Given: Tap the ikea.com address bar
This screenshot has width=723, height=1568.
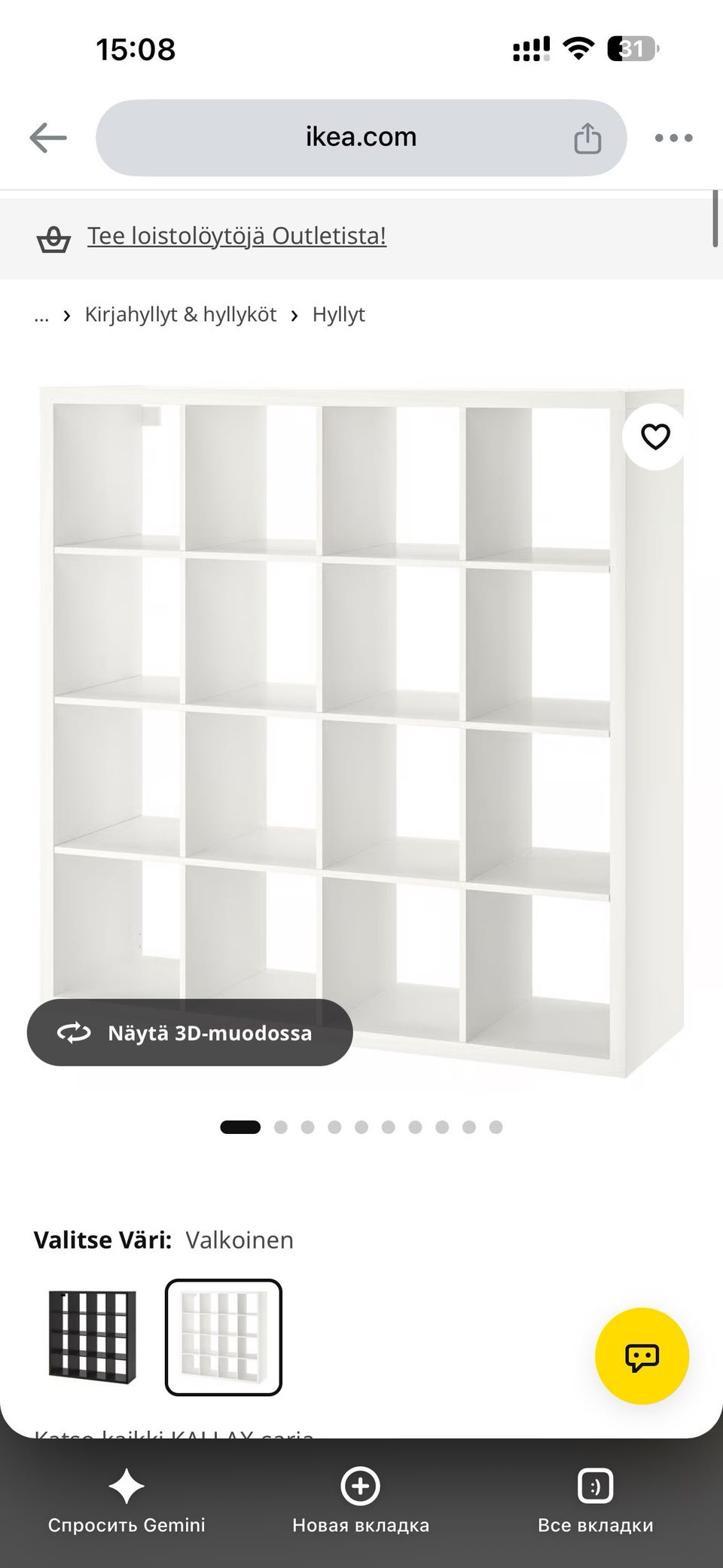Looking at the screenshot, I should click(x=361, y=137).
